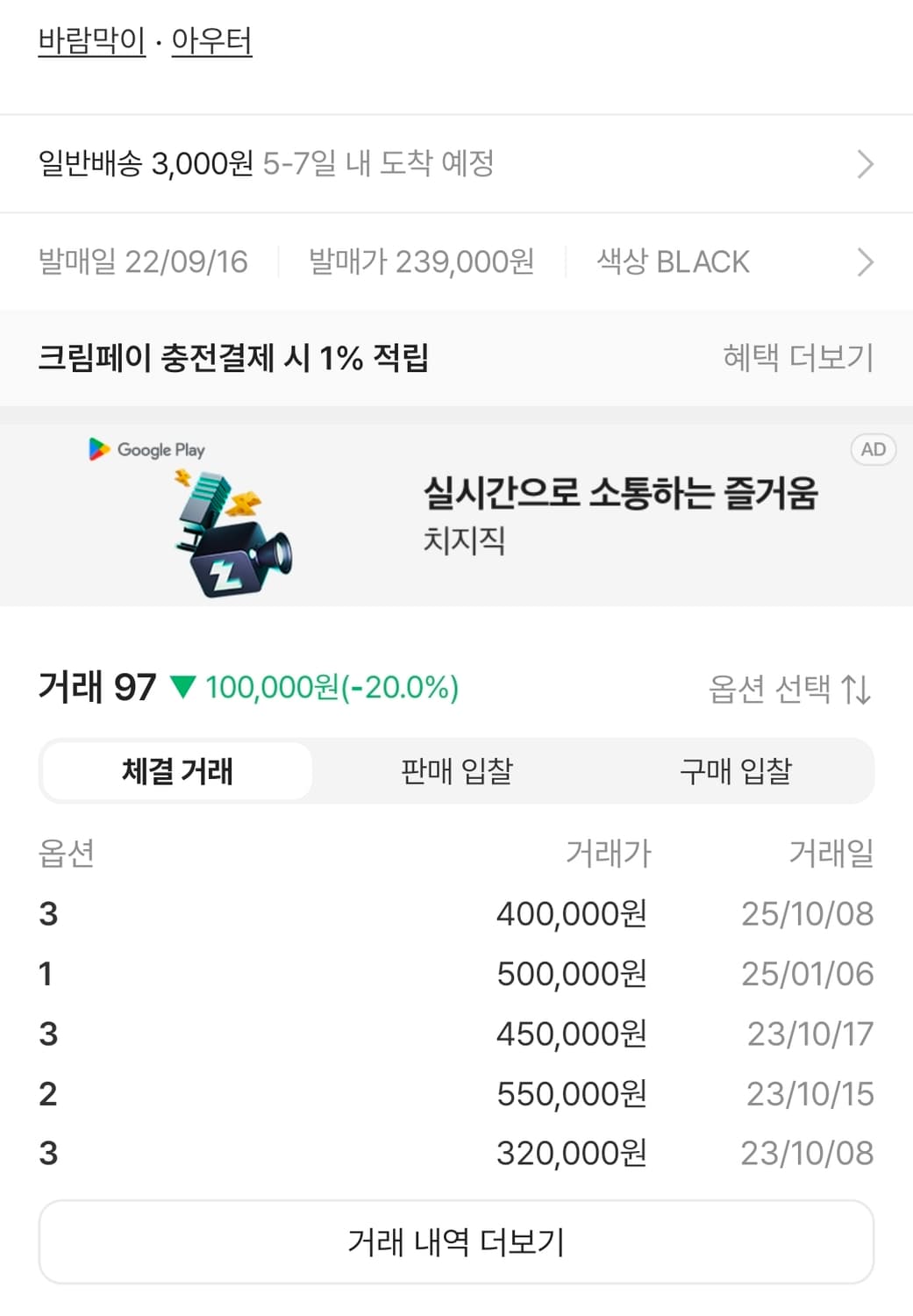The image size is (913, 1316).
Task: Click the AD badge on the banner
Action: pos(873,450)
